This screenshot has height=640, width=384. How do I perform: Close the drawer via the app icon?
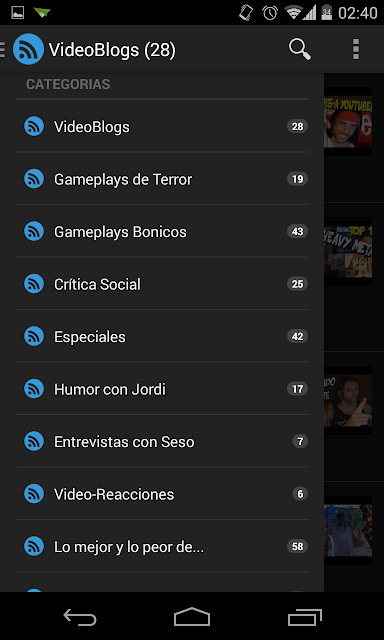click(x=23, y=49)
